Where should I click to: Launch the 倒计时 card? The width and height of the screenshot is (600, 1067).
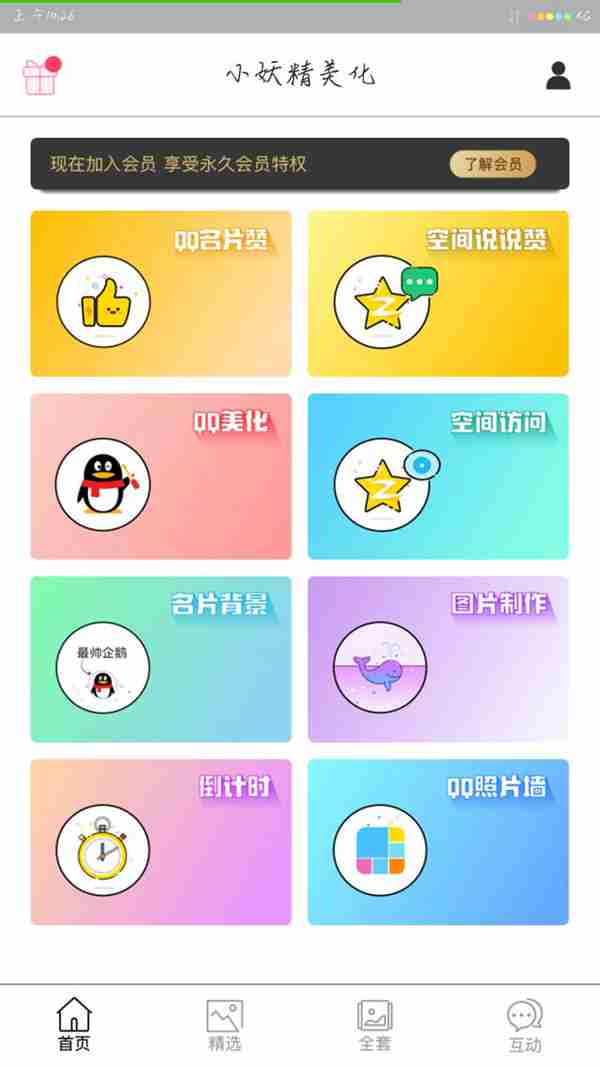tap(161, 842)
